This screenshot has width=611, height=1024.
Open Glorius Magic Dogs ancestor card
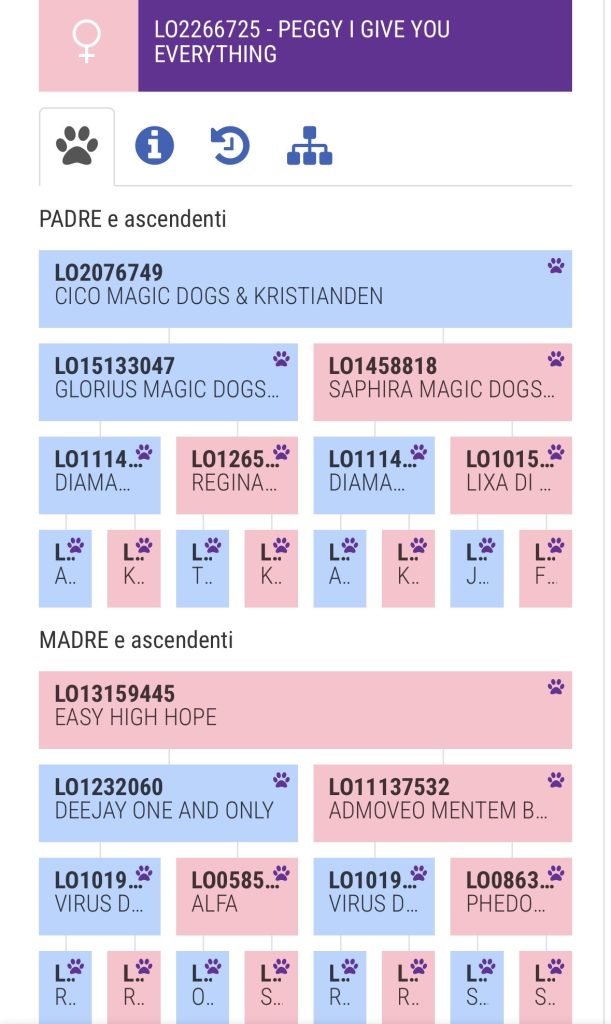pyautogui.click(x=168, y=382)
